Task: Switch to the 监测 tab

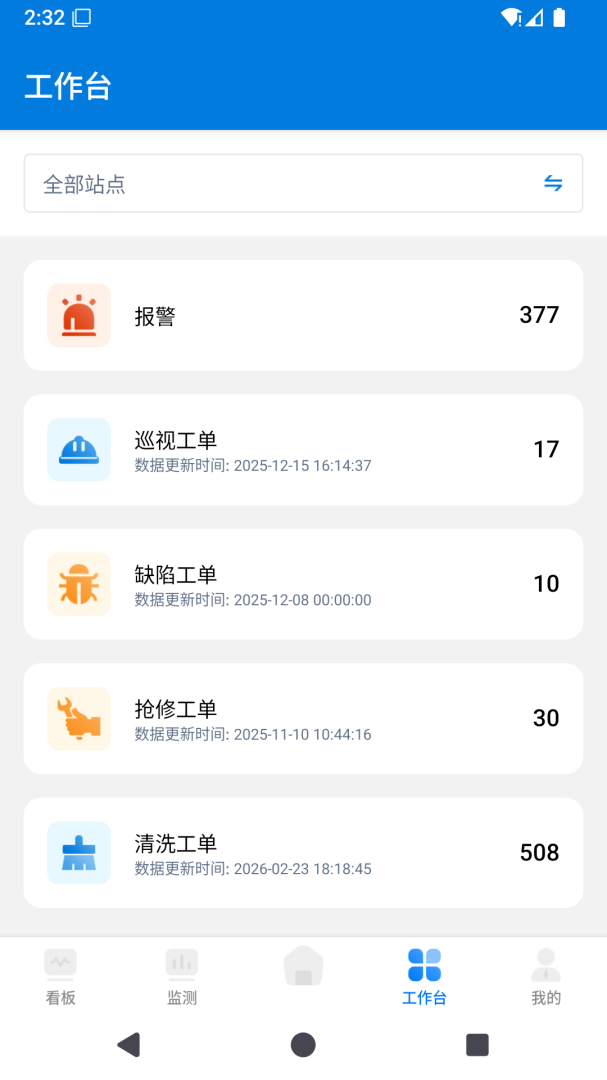Action: pos(182,976)
